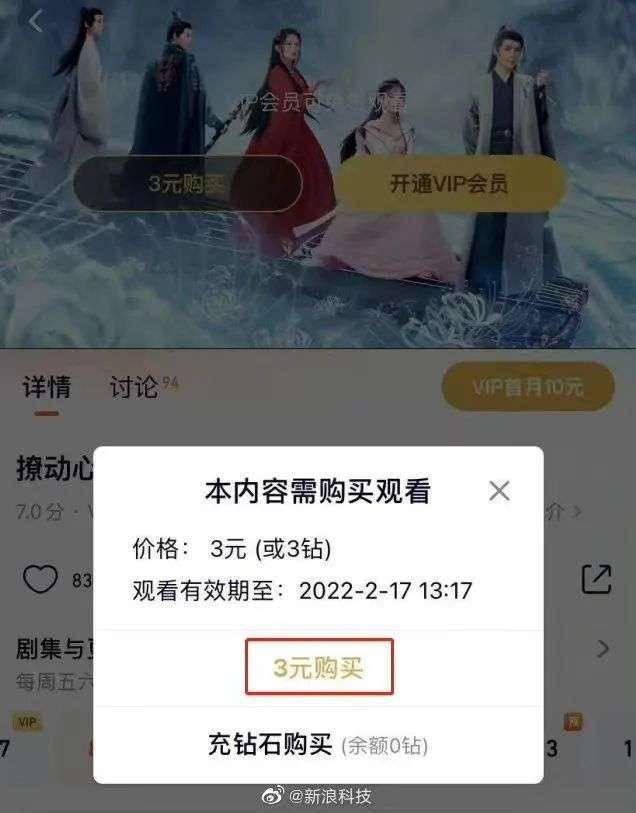
Task: Switch to the 详情 tab
Action: point(46,388)
